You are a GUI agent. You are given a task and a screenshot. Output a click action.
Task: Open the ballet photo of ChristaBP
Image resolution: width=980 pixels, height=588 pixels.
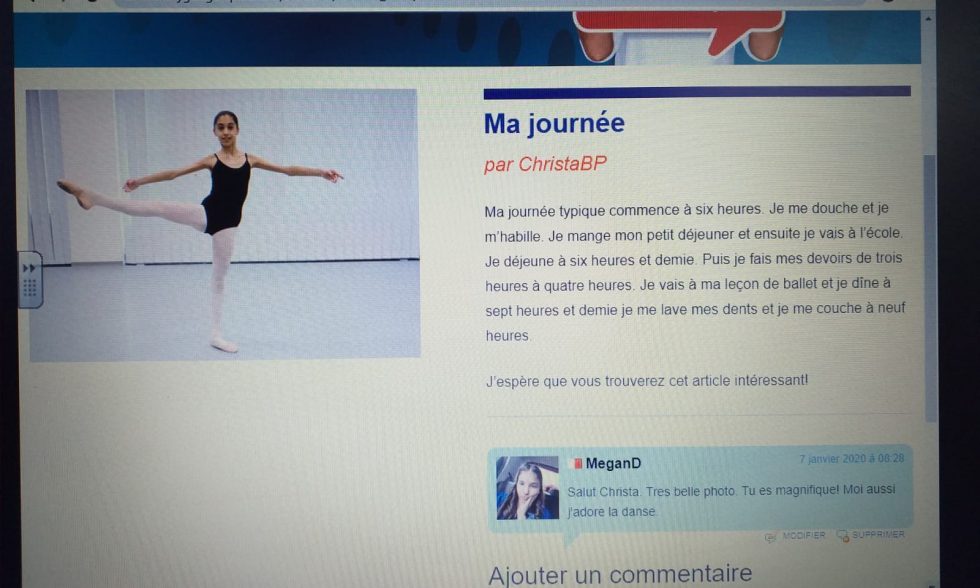tap(223, 224)
